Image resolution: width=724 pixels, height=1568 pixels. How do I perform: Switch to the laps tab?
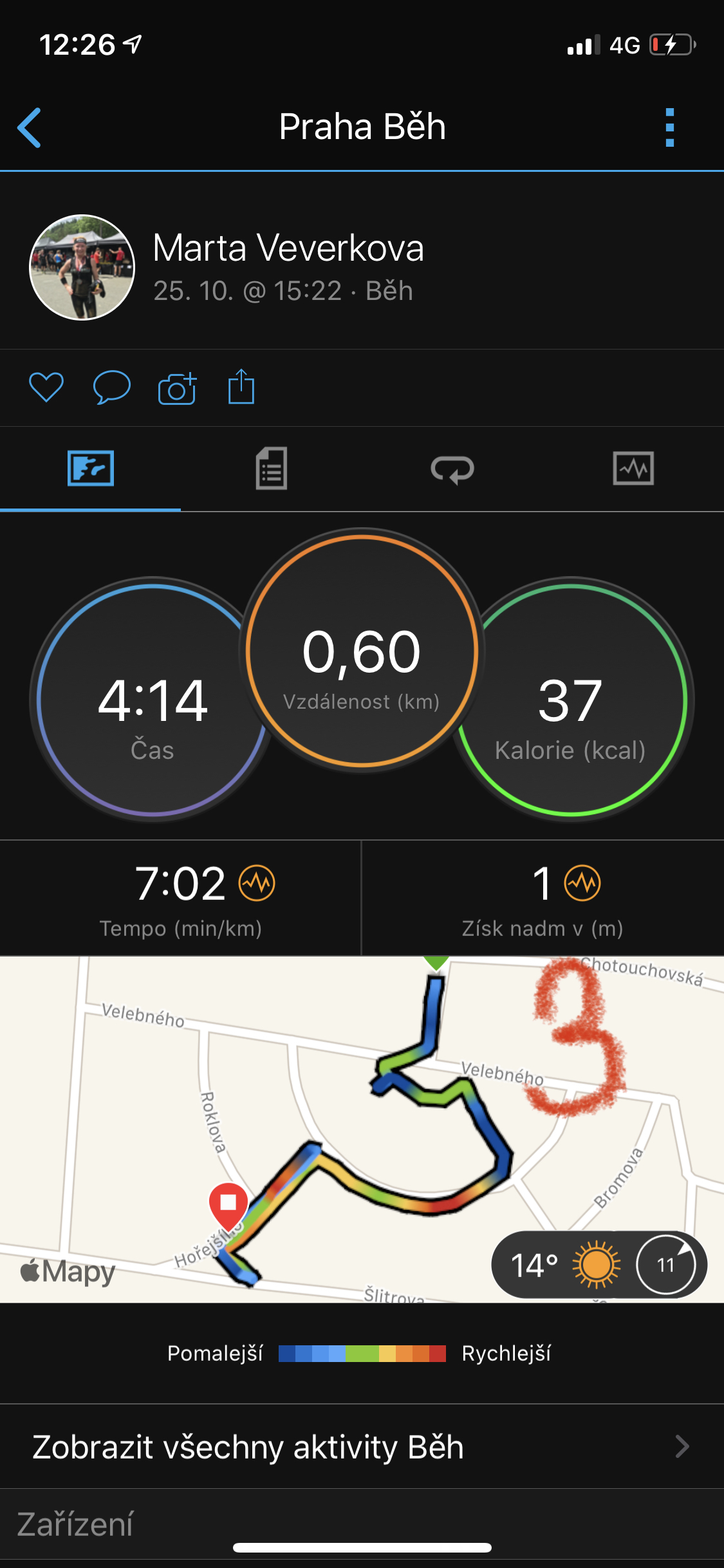pos(452,469)
